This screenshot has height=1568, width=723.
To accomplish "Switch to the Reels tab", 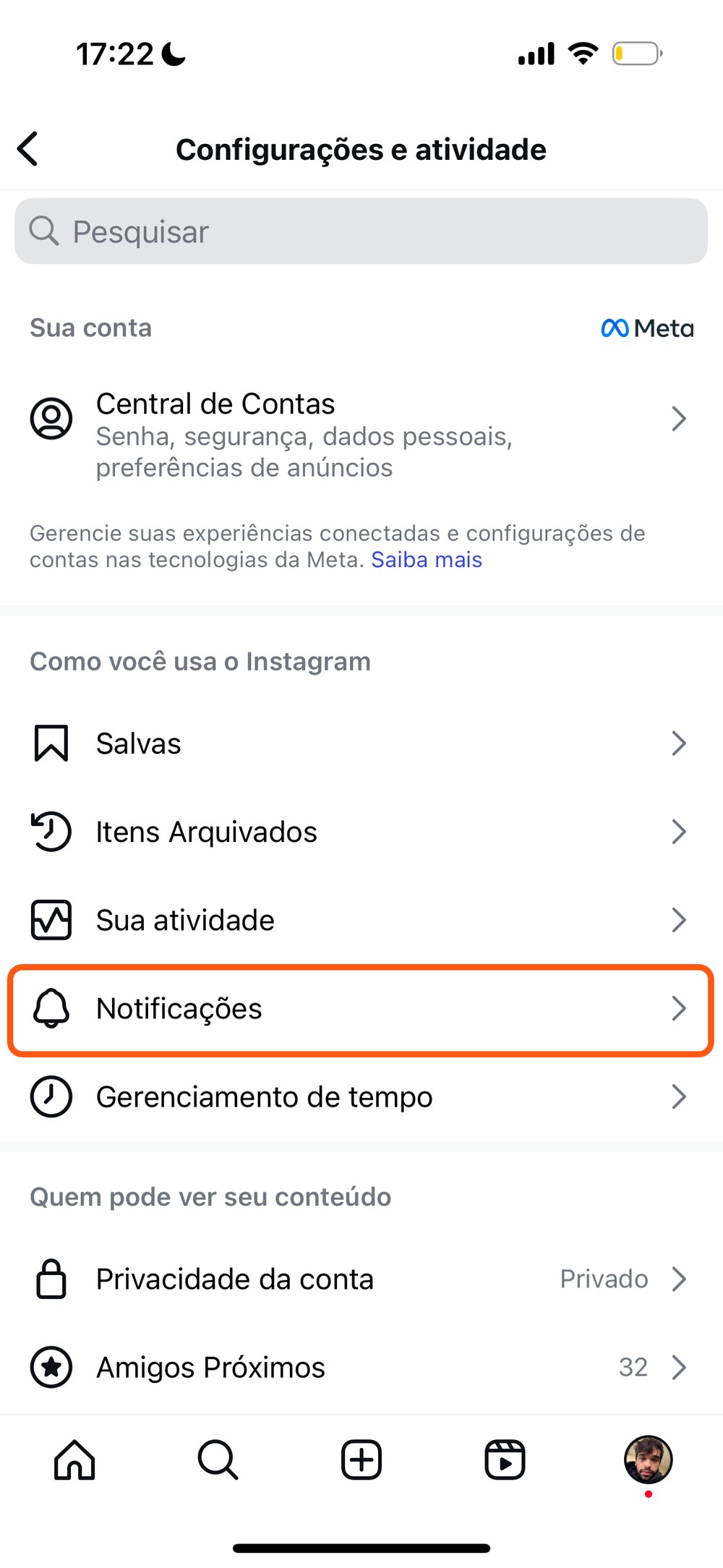I will (x=505, y=1460).
